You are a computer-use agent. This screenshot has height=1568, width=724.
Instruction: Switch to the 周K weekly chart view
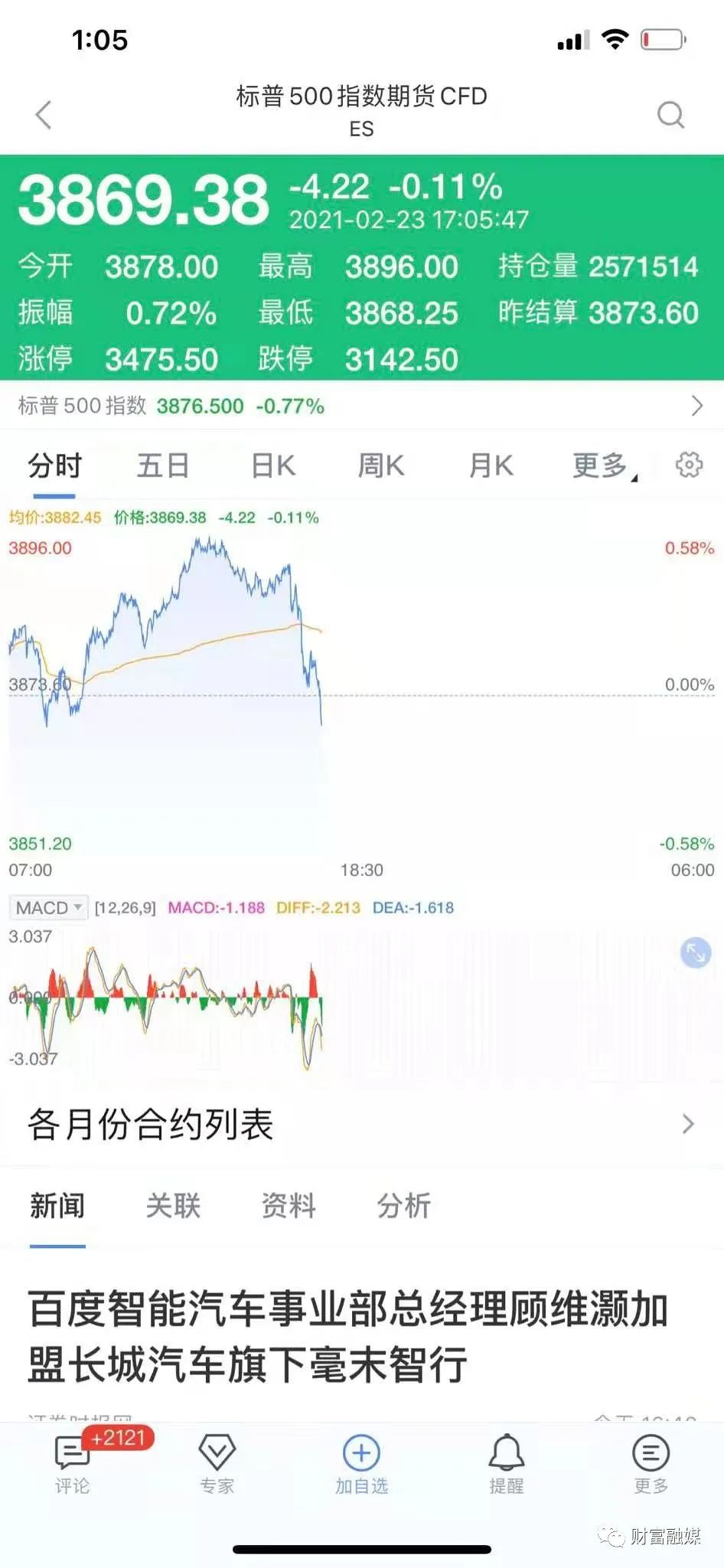pyautogui.click(x=380, y=464)
